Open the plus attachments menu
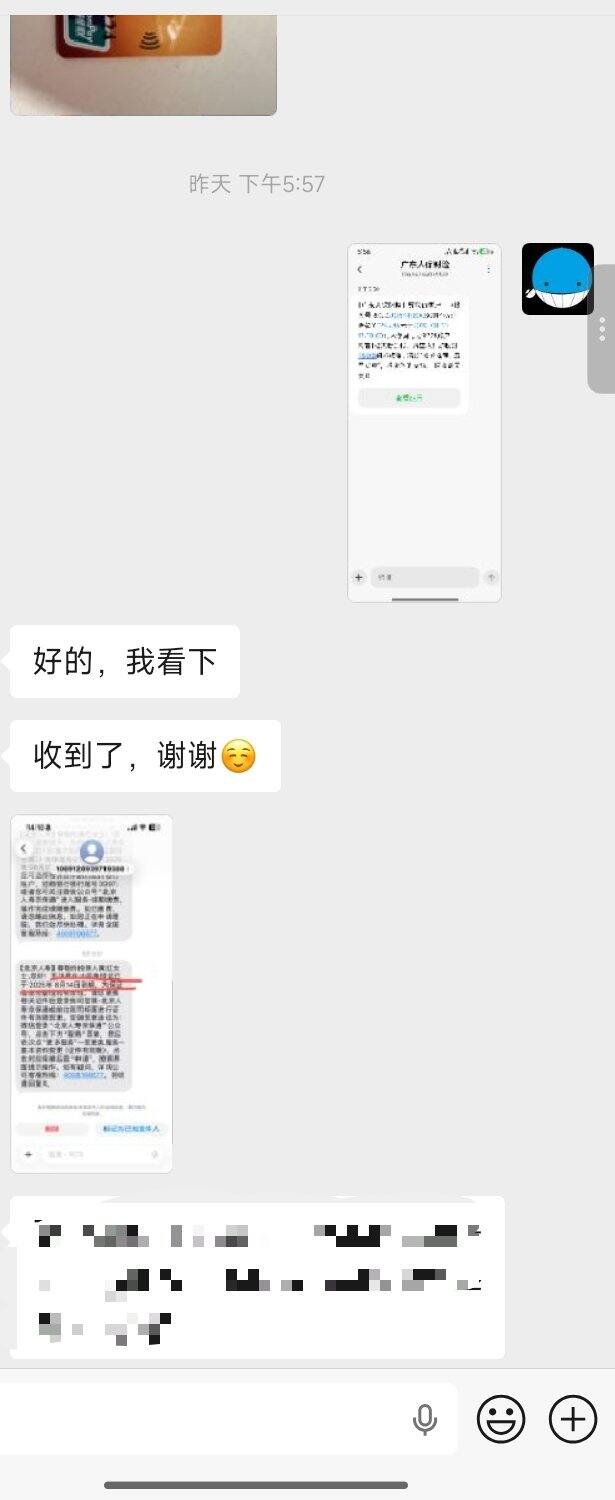615x1500 pixels. pyautogui.click(x=573, y=1418)
